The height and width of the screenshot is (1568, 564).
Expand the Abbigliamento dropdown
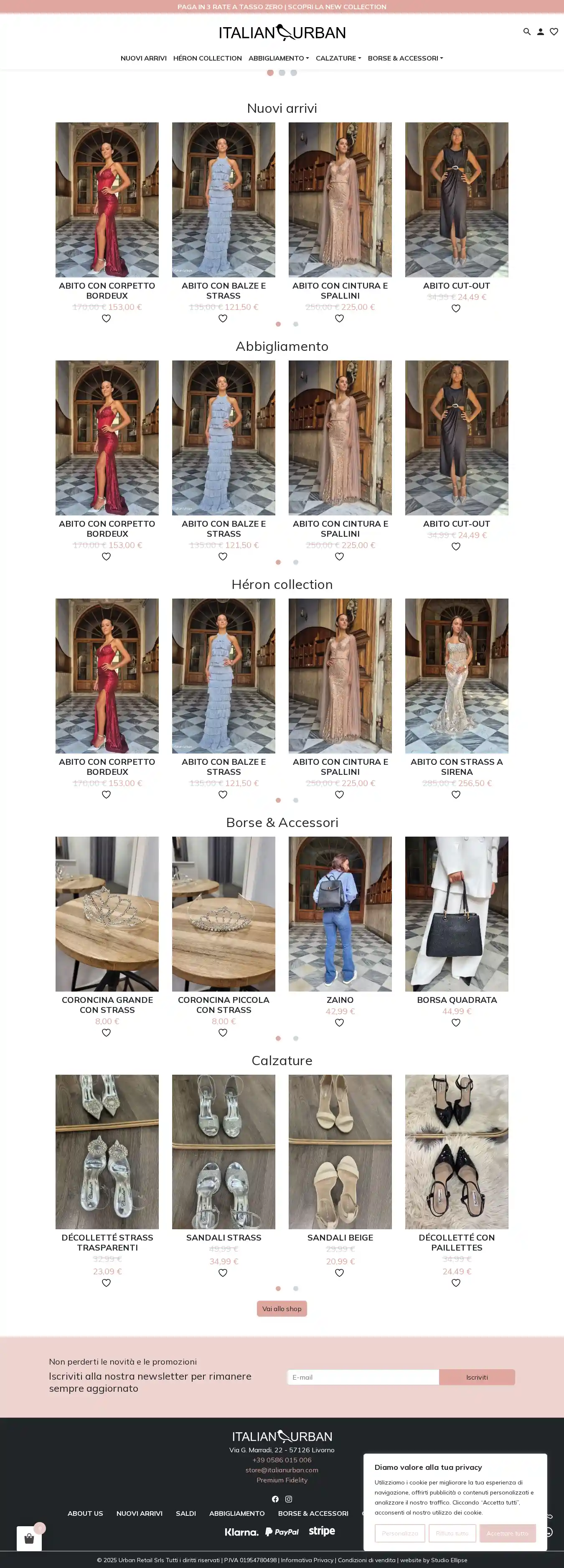278,58
